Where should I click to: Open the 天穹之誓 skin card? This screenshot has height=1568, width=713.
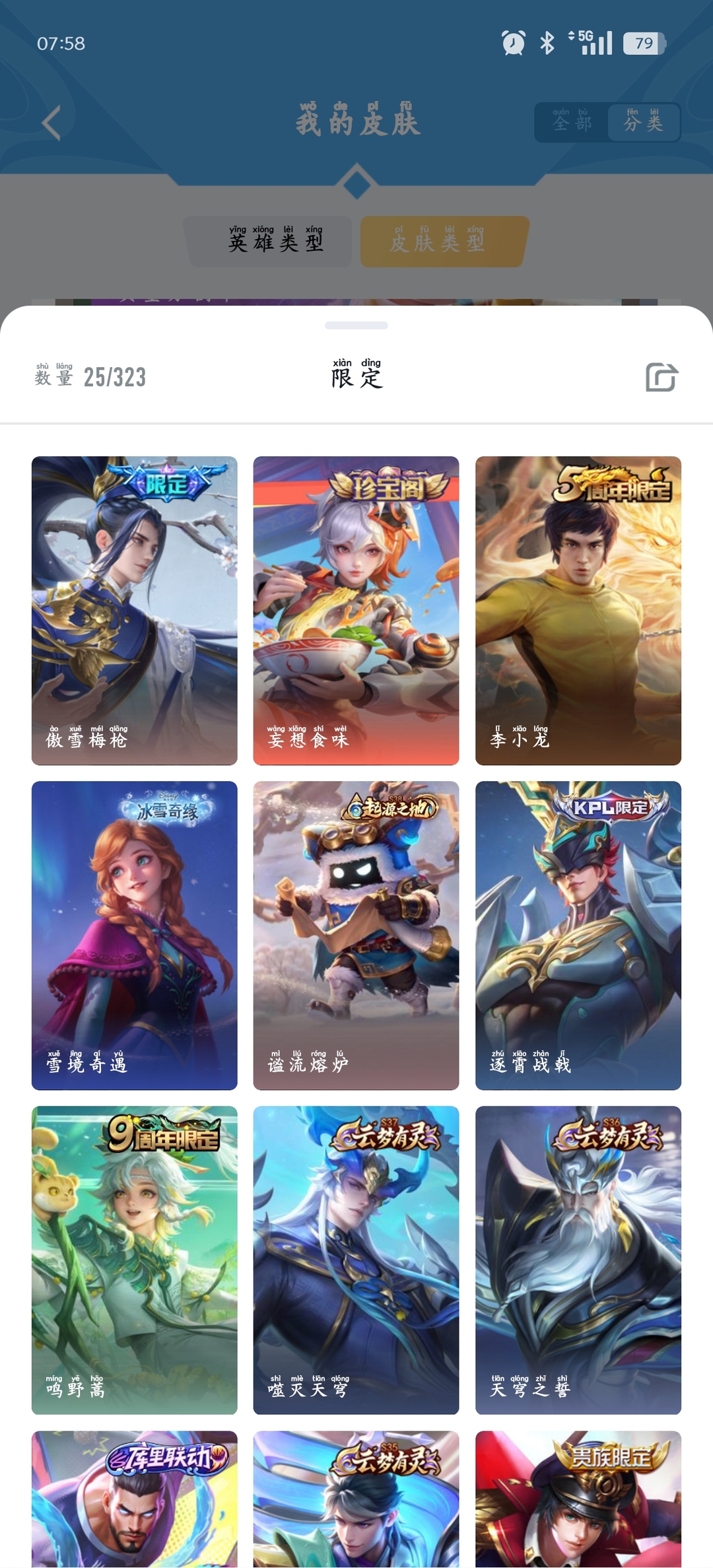point(578,1260)
